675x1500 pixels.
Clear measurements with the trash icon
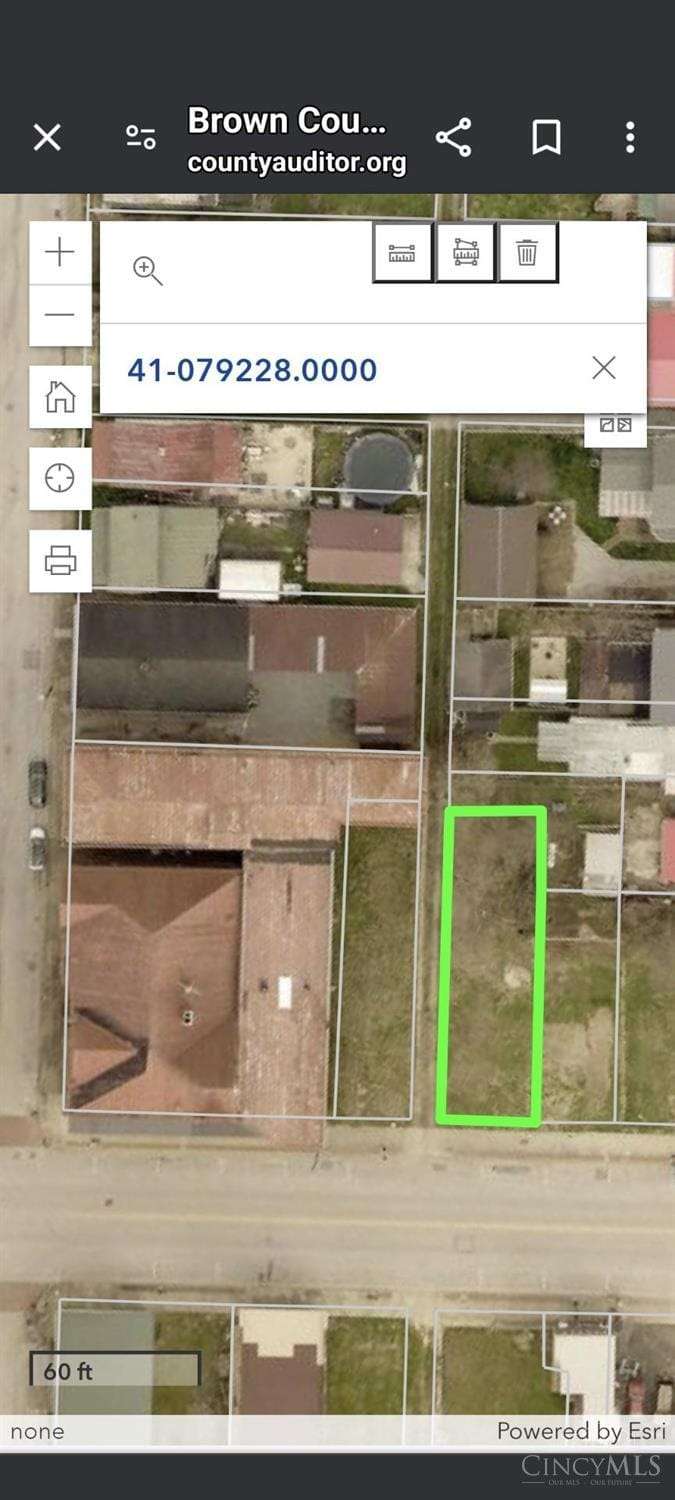click(528, 253)
